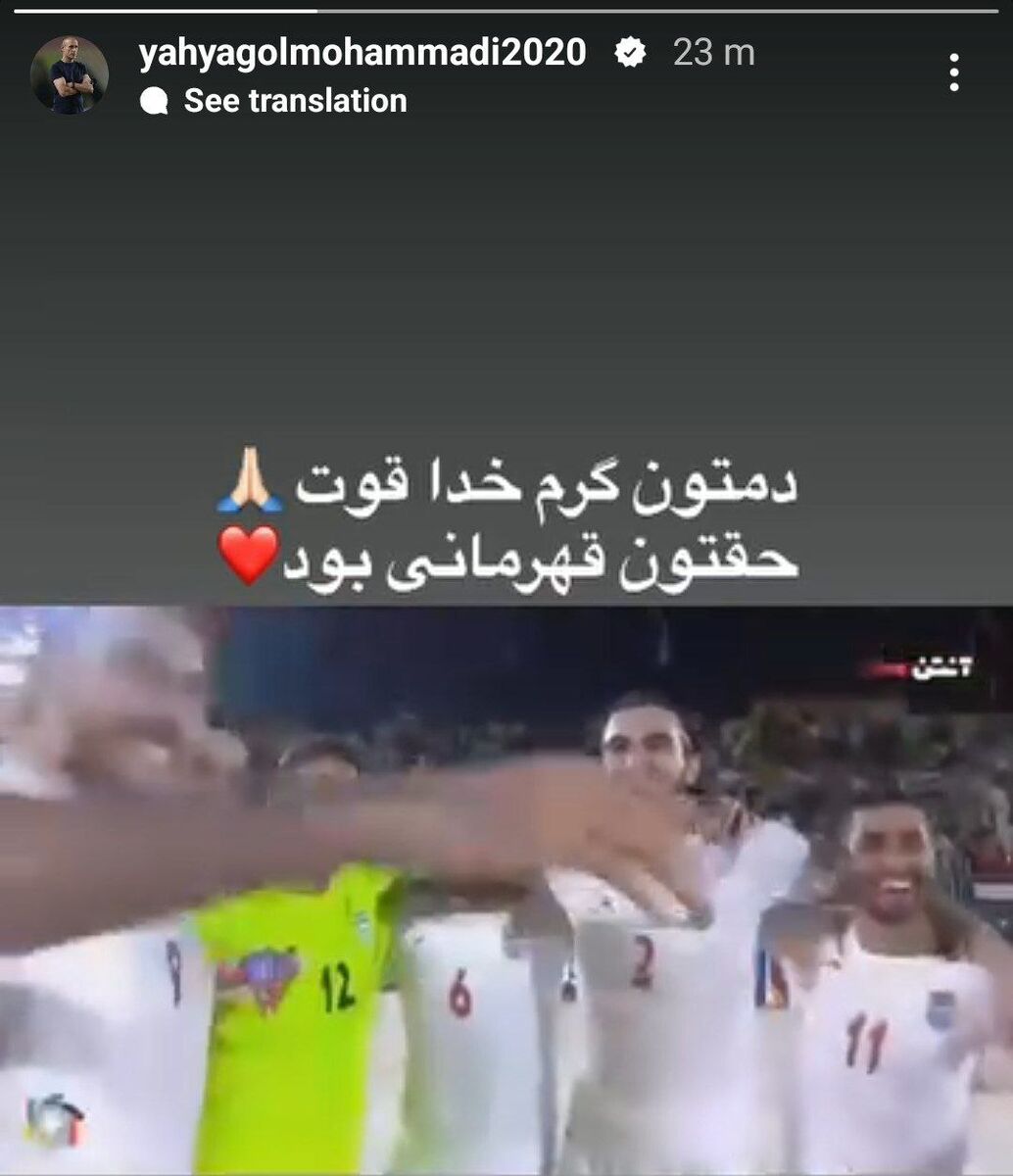Viewport: 1013px width, 1176px height.
Task: Open the yahyagolmohammadi2020 username link
Action: point(362,52)
